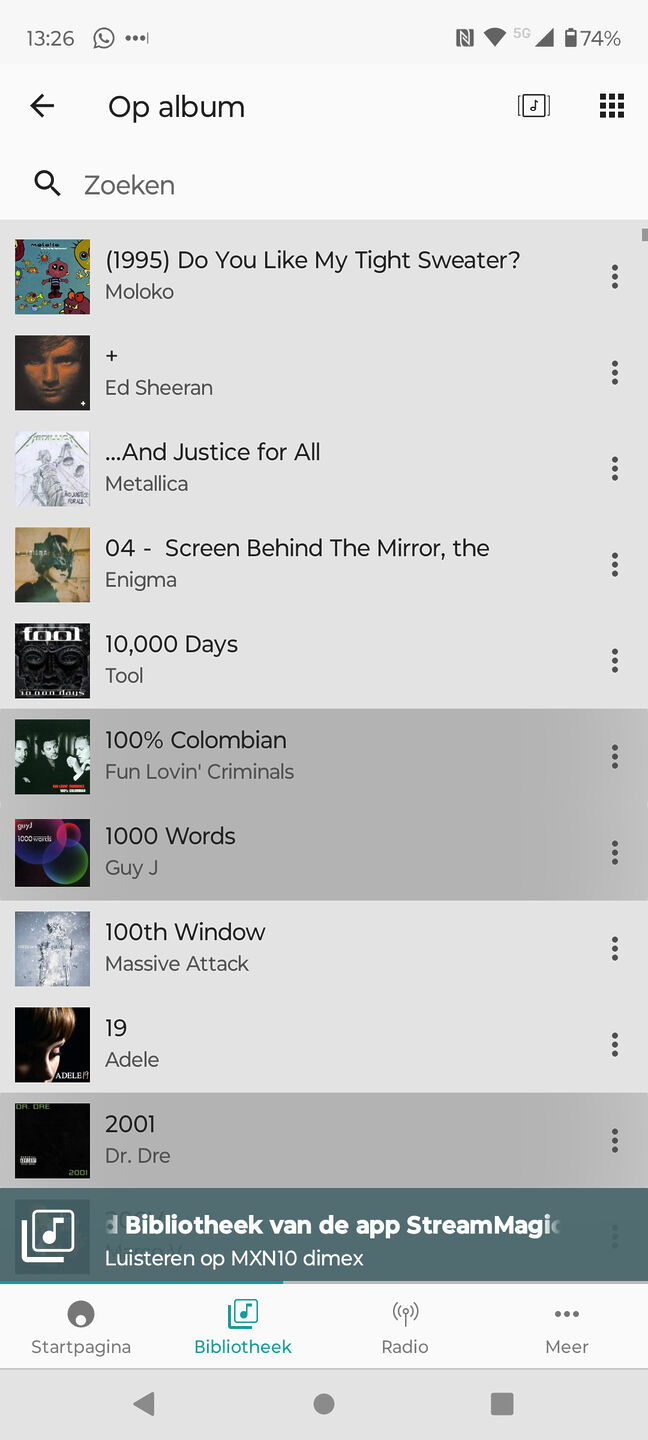
Task: Switch to the Radio tab
Action: pos(405,1327)
